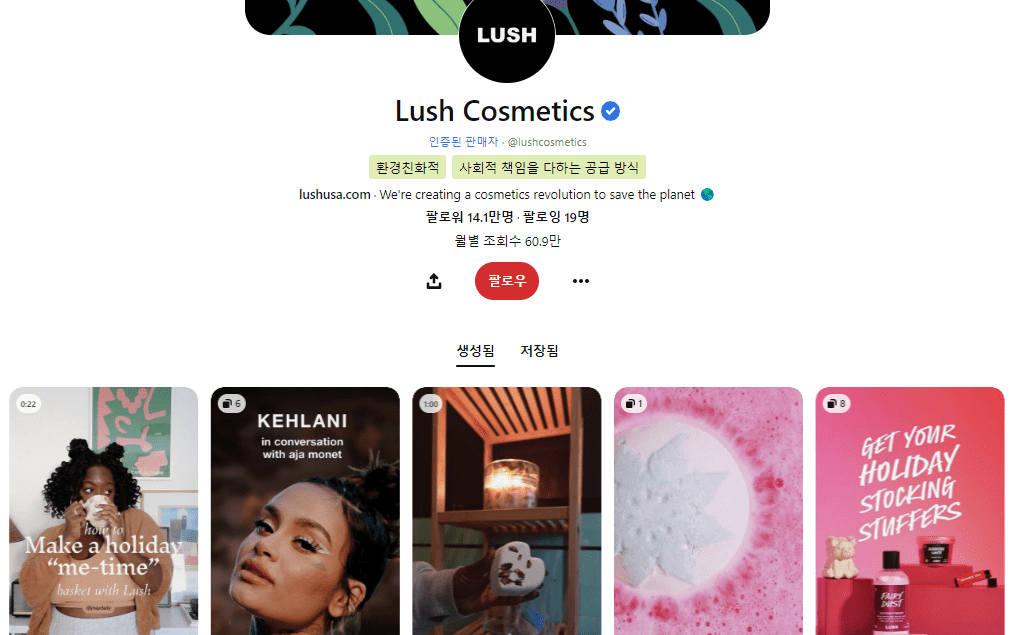The height and width of the screenshot is (635, 1016).
Task: Select the 생성됨 tab
Action: tap(475, 351)
